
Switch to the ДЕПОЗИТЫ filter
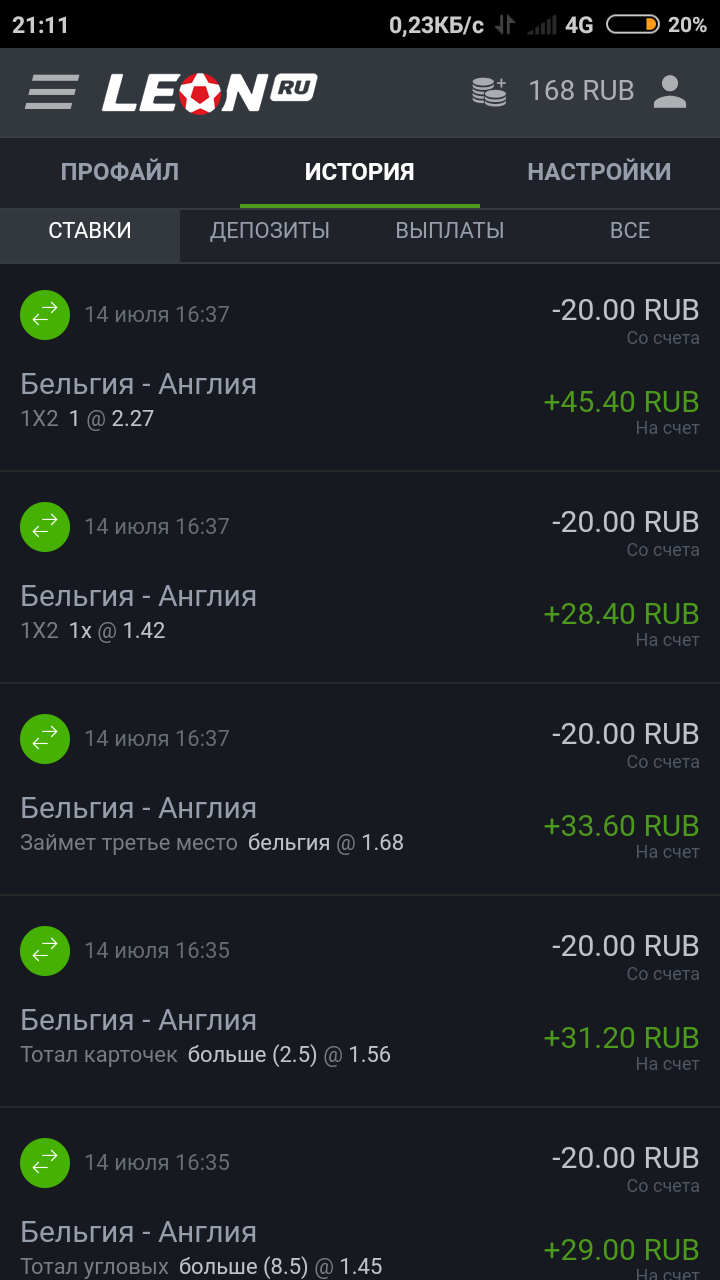(270, 231)
